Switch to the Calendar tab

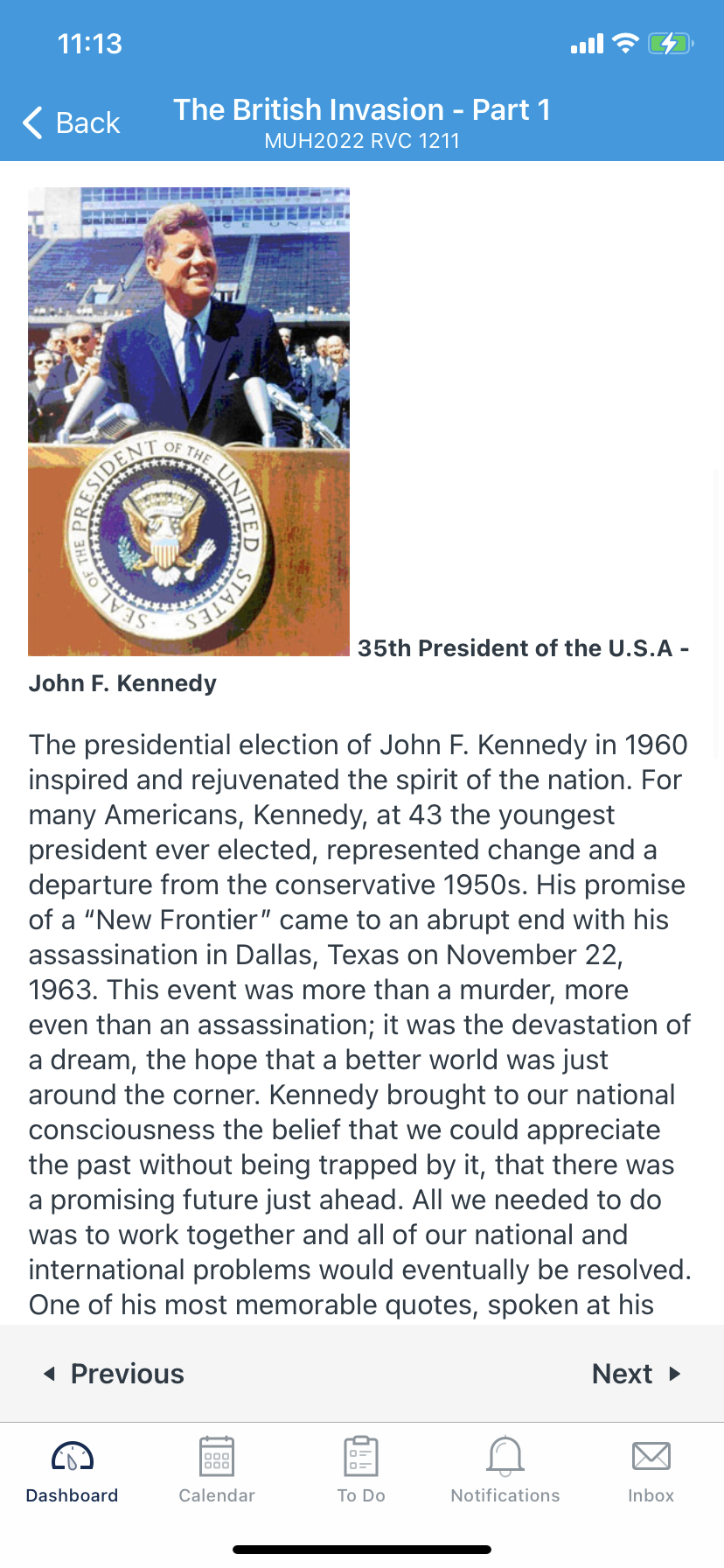click(x=217, y=1471)
